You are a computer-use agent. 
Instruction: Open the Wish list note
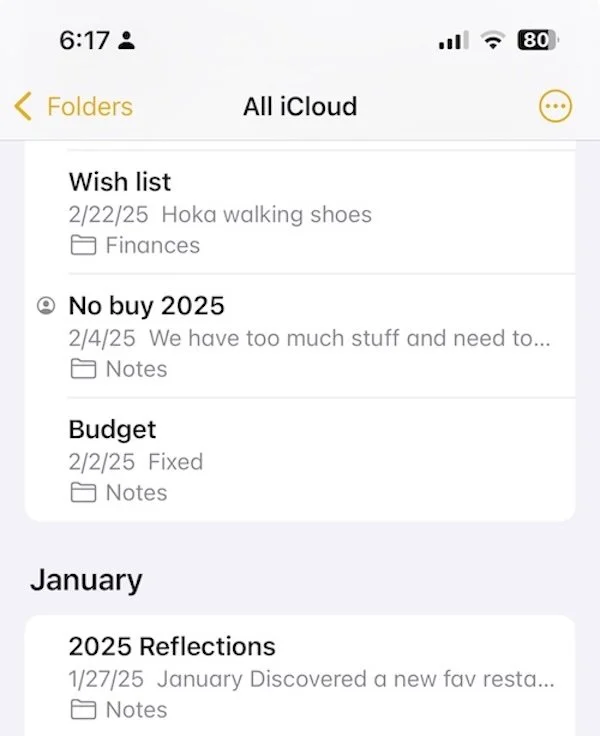click(300, 213)
